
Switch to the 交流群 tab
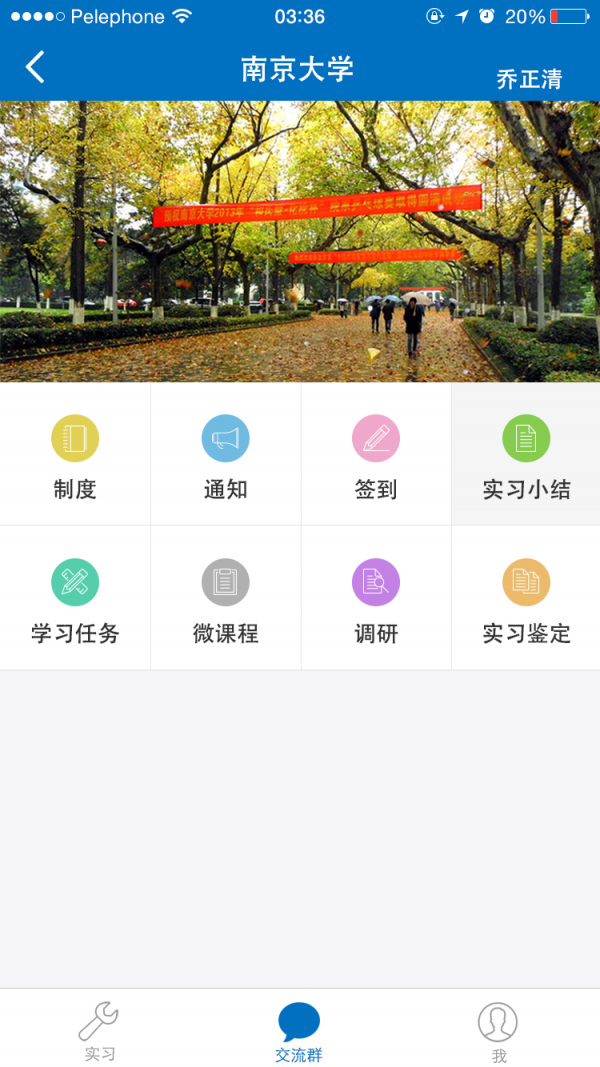pos(299,1032)
